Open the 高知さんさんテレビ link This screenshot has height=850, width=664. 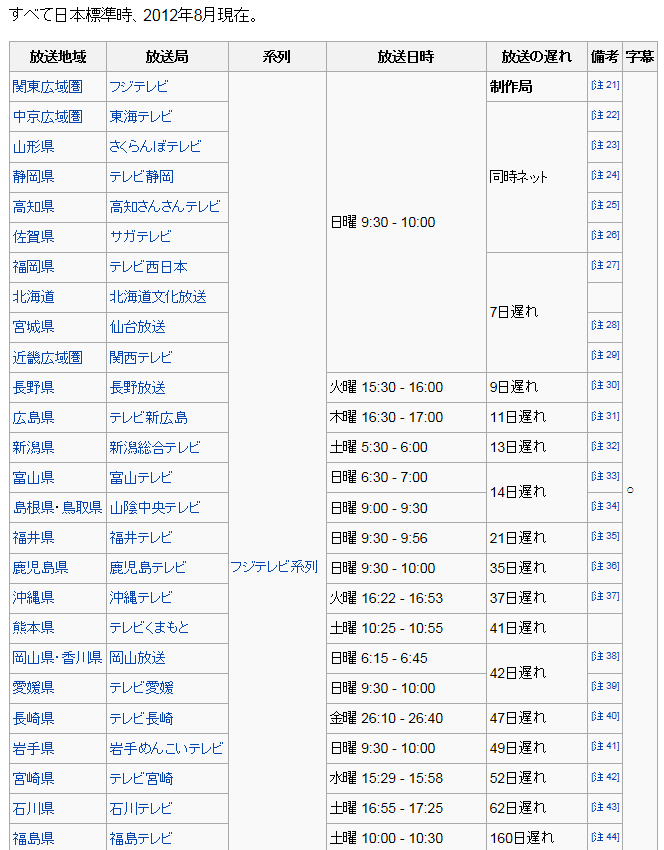coord(165,207)
